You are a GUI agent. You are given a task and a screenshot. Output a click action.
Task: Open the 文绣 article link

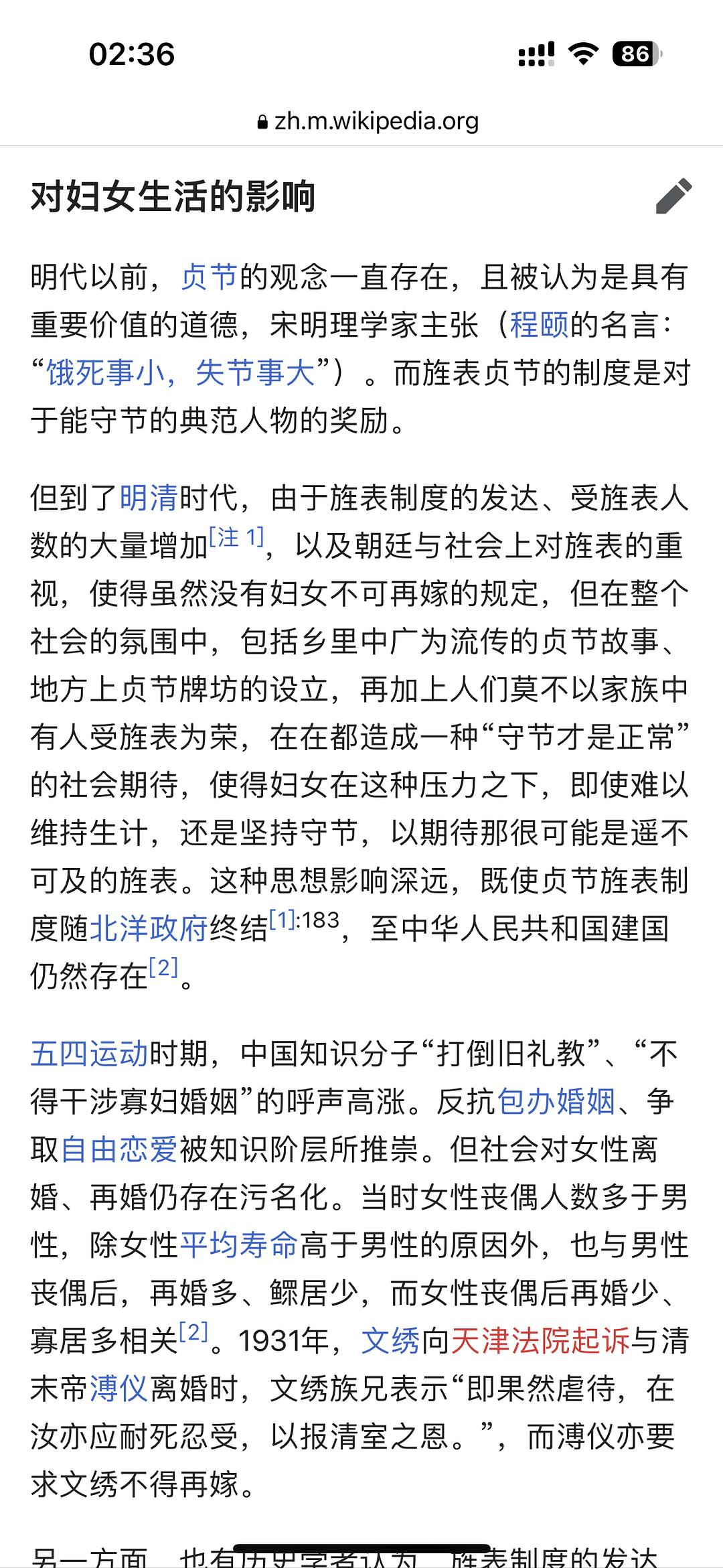tap(390, 1342)
